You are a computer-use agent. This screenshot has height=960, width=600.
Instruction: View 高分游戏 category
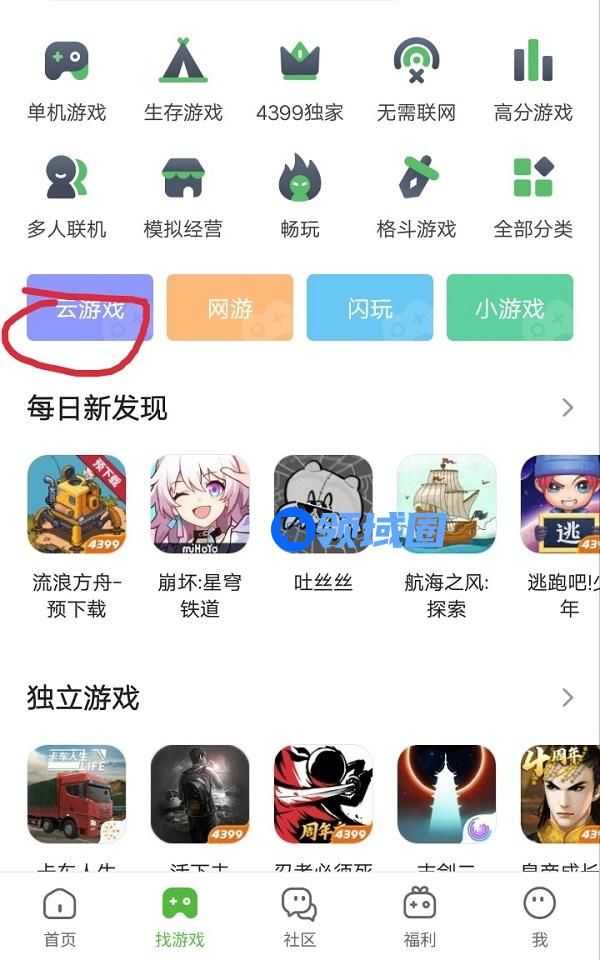[x=533, y=80]
